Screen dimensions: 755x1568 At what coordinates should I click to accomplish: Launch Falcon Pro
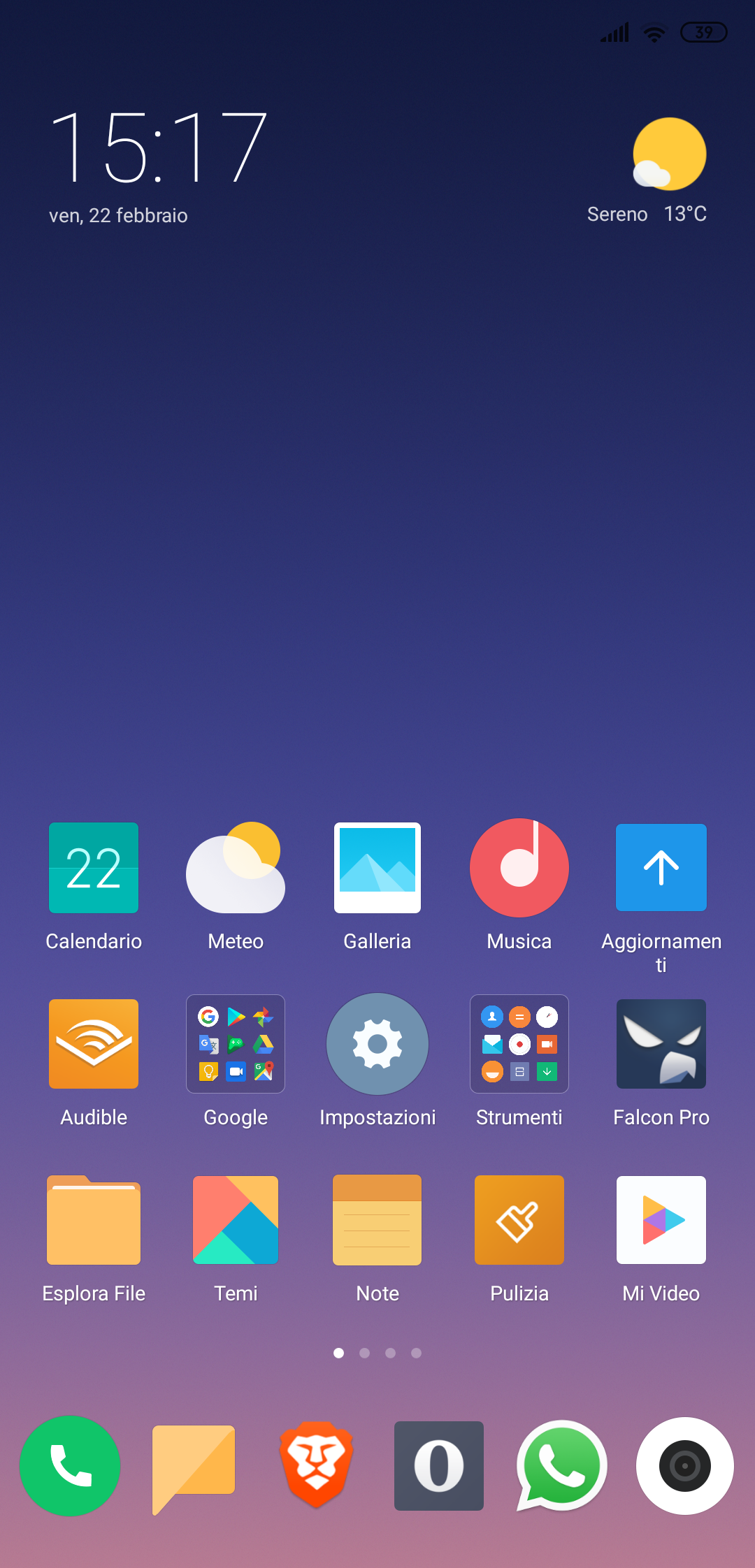pyautogui.click(x=661, y=1044)
